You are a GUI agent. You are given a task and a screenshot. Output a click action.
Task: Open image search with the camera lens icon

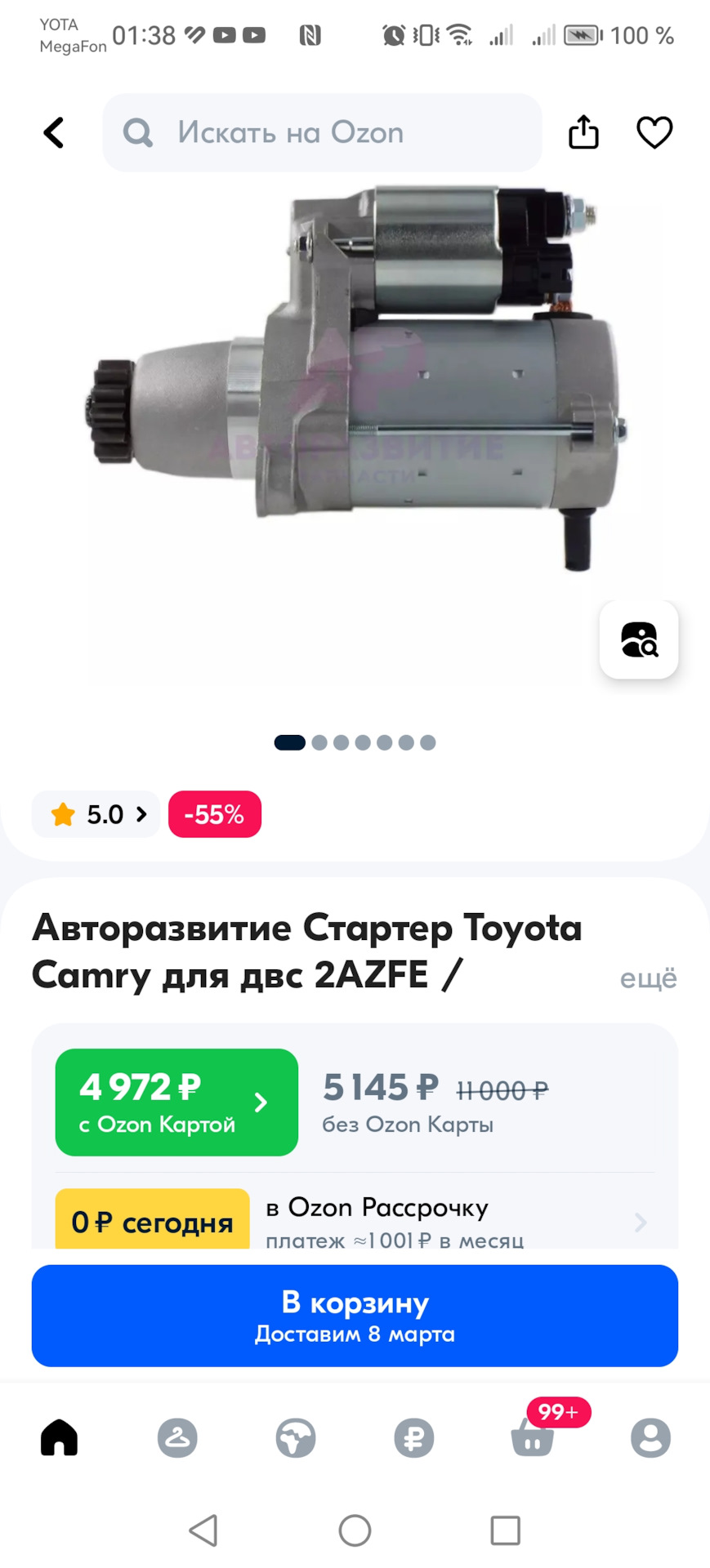tap(638, 641)
